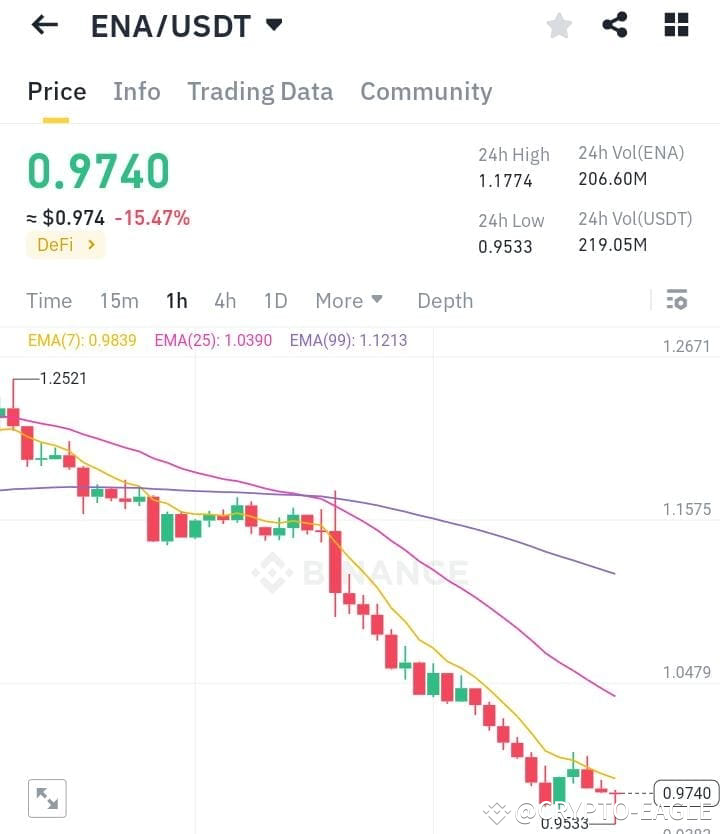This screenshot has width=720, height=834.
Task: Share the ENA/USDT chart
Action: (615, 25)
